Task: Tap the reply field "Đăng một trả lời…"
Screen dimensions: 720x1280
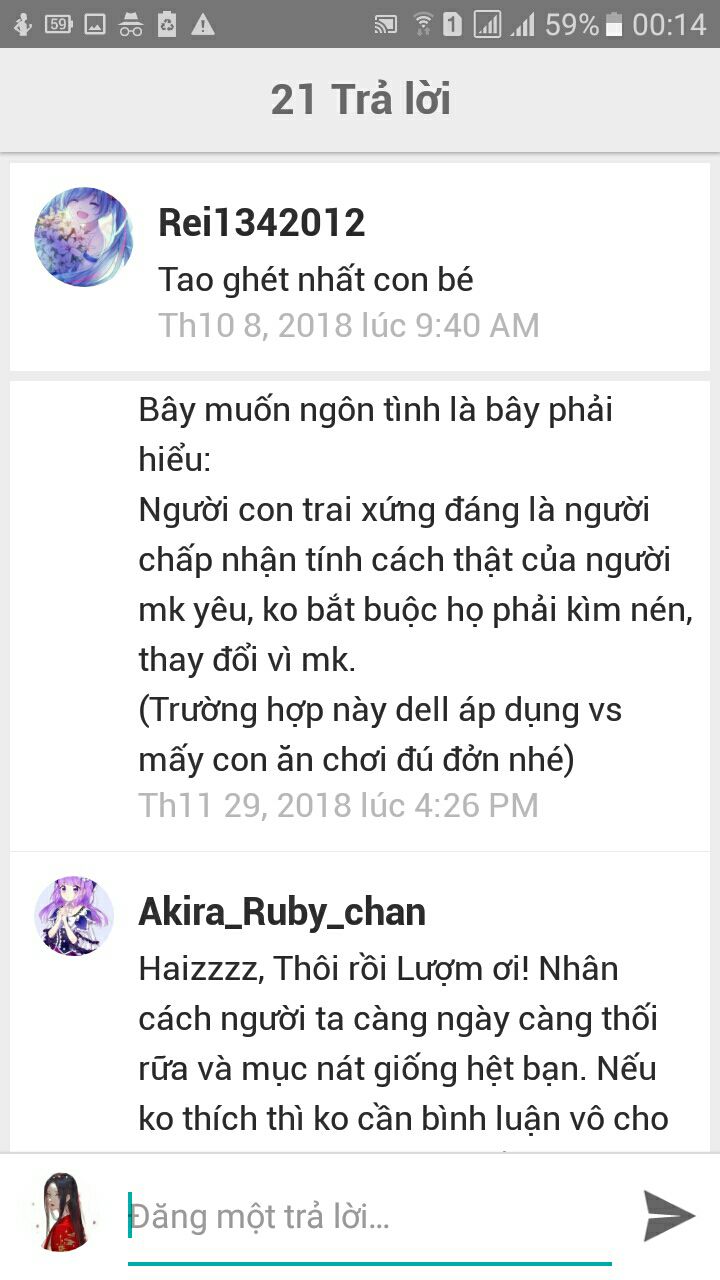Action: pos(370,1217)
